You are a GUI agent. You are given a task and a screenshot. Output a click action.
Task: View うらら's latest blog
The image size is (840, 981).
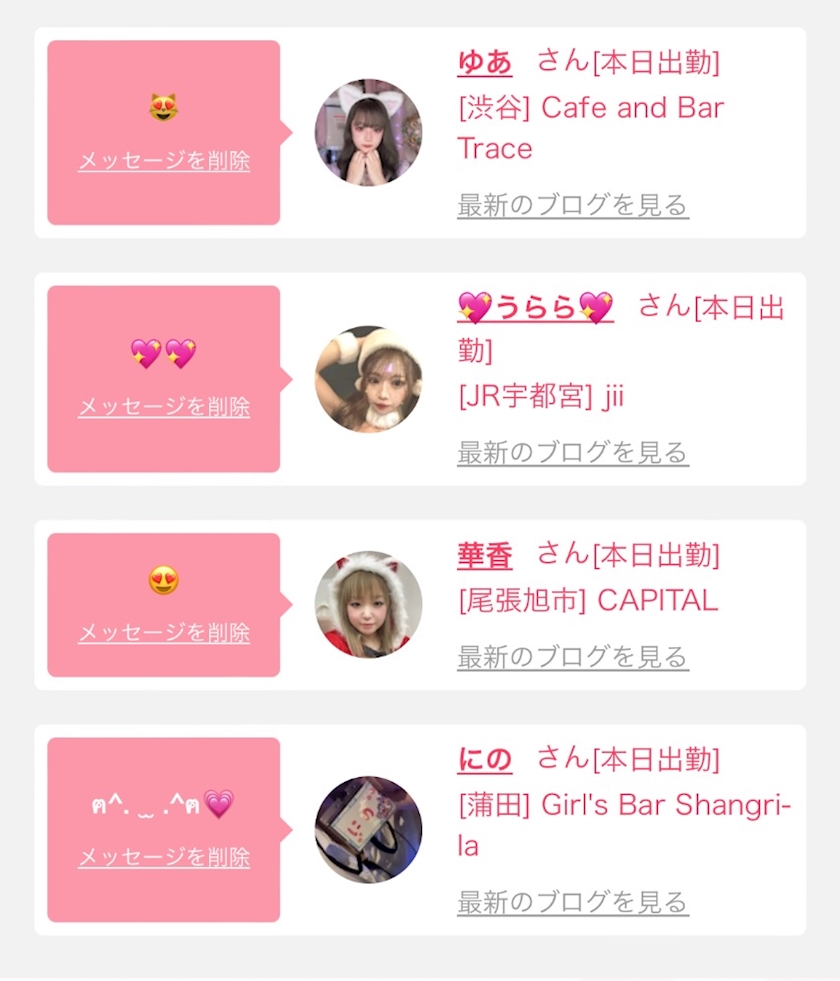tap(573, 452)
